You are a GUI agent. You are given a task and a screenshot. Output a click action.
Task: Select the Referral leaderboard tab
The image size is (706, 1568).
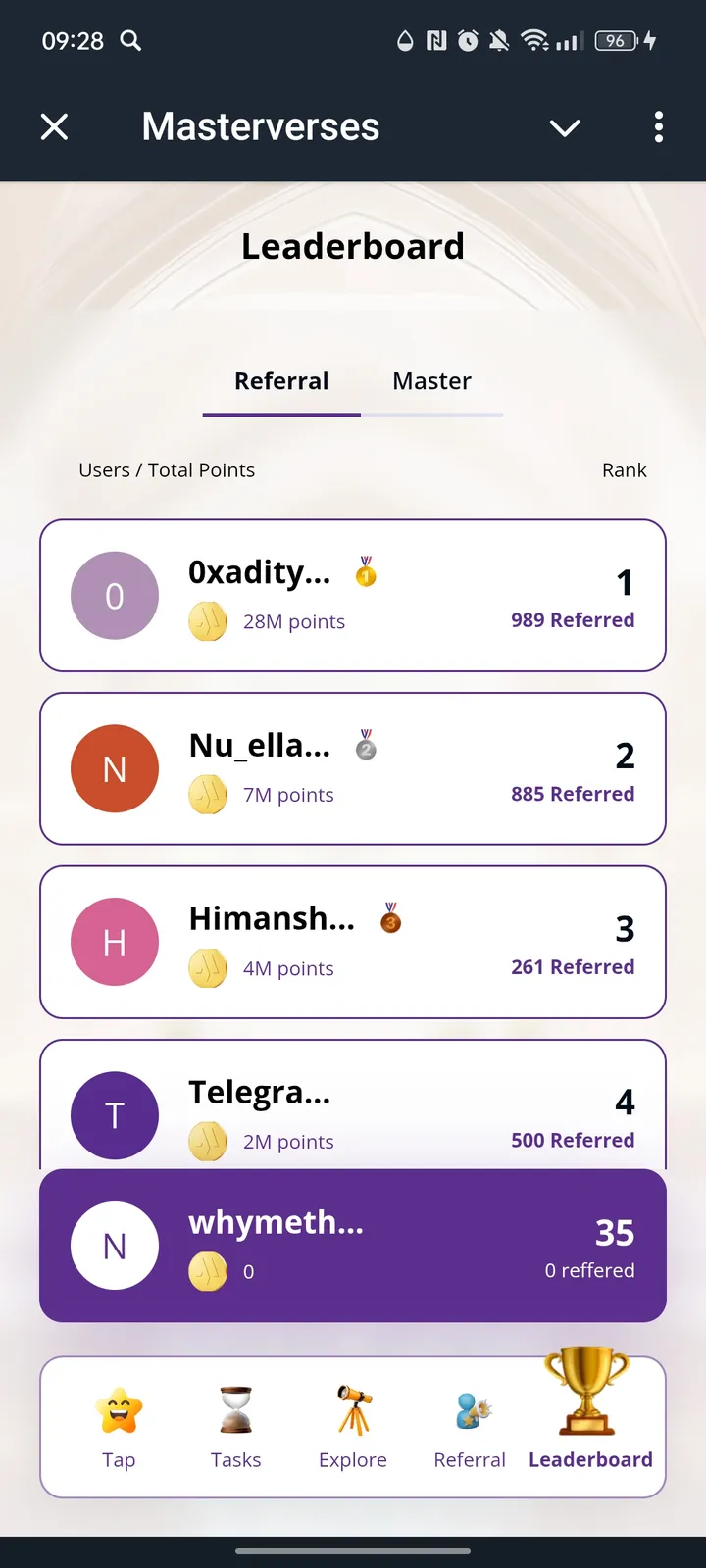tap(281, 381)
